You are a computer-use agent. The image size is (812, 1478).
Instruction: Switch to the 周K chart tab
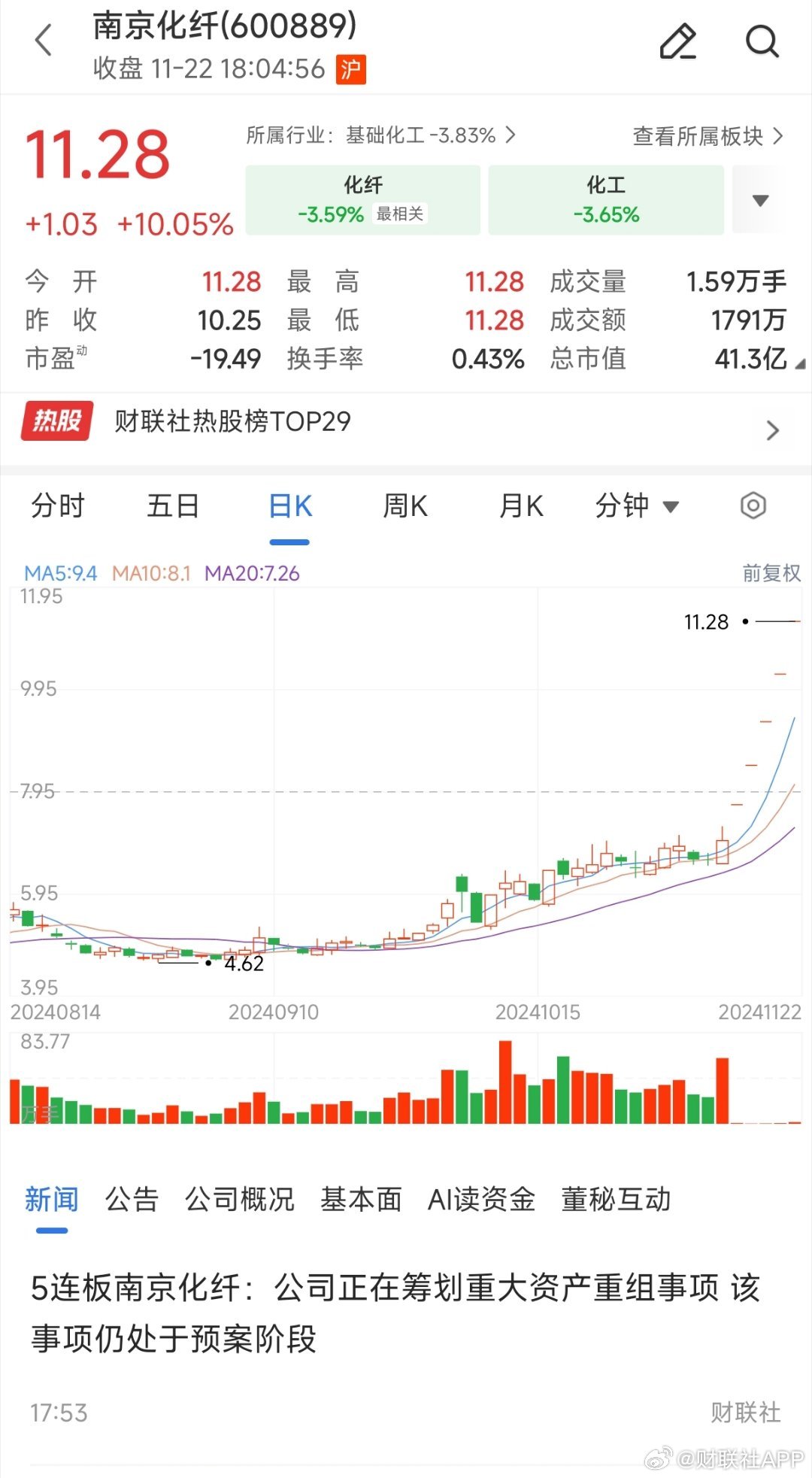pos(405,506)
